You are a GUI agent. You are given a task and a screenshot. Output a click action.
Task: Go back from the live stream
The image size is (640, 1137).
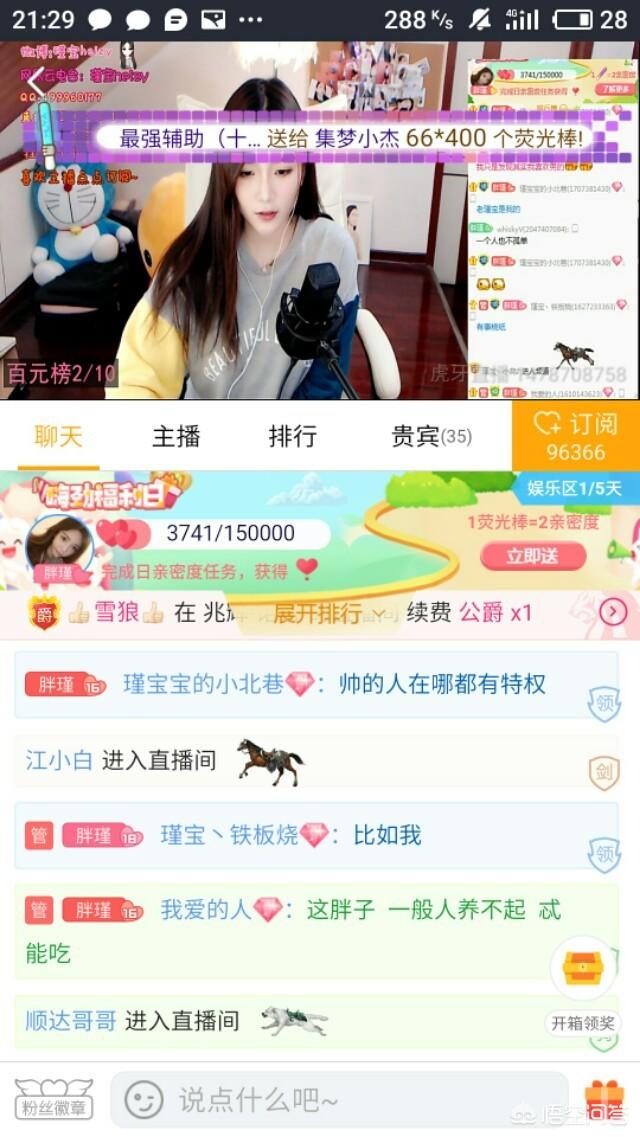[36, 78]
